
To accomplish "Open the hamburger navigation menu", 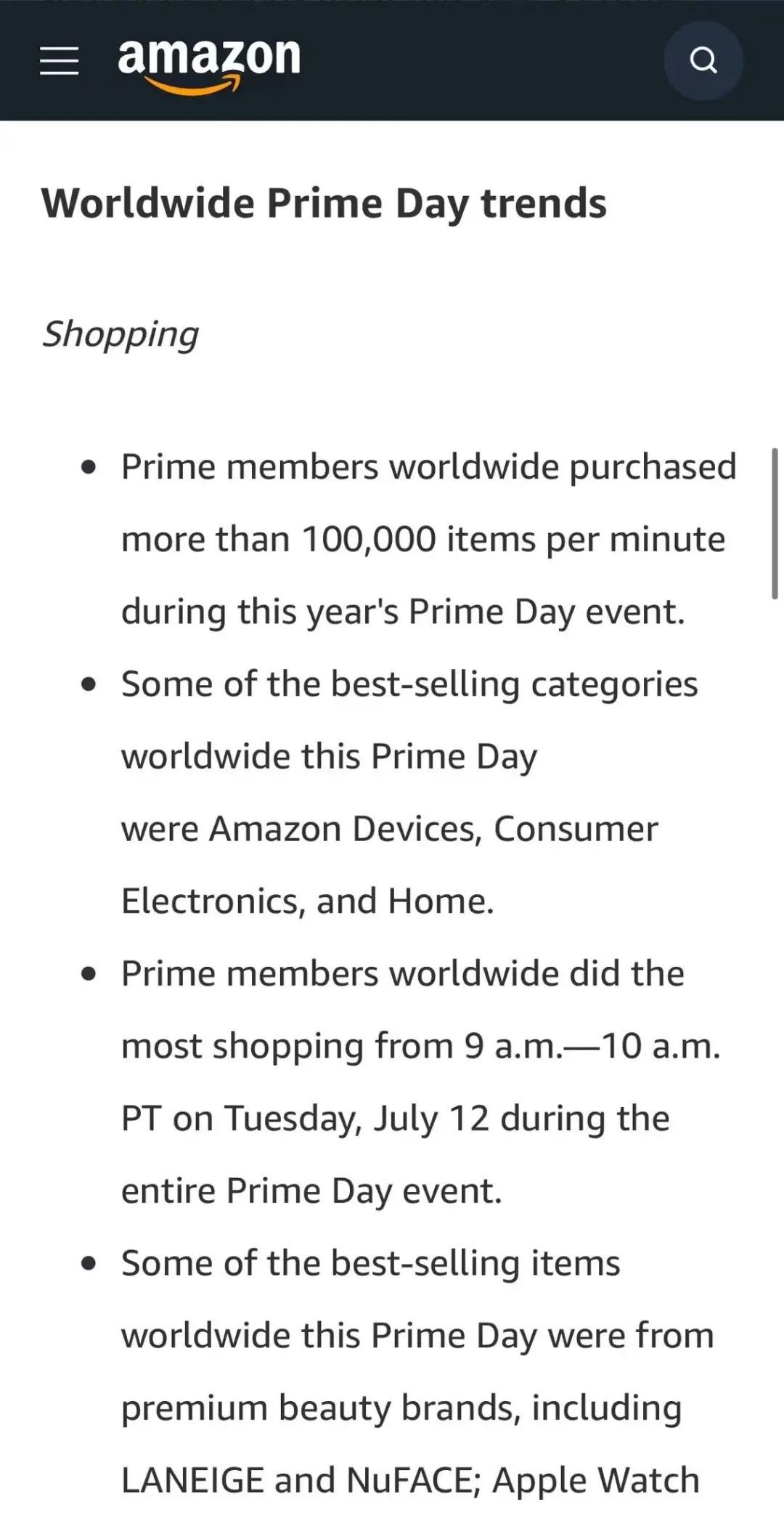I will click(x=59, y=61).
